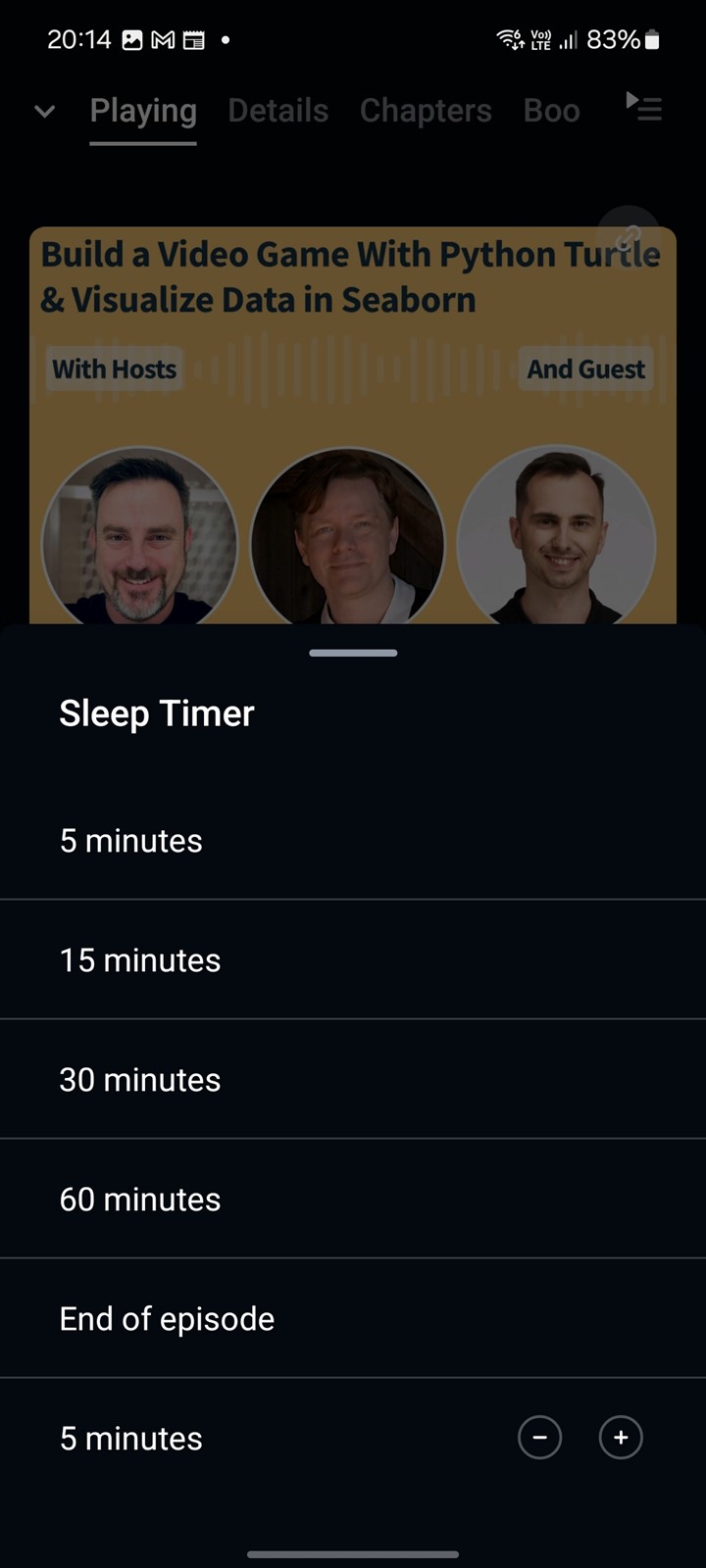
Task: Collapse the player with the down chevron
Action: (x=45, y=112)
